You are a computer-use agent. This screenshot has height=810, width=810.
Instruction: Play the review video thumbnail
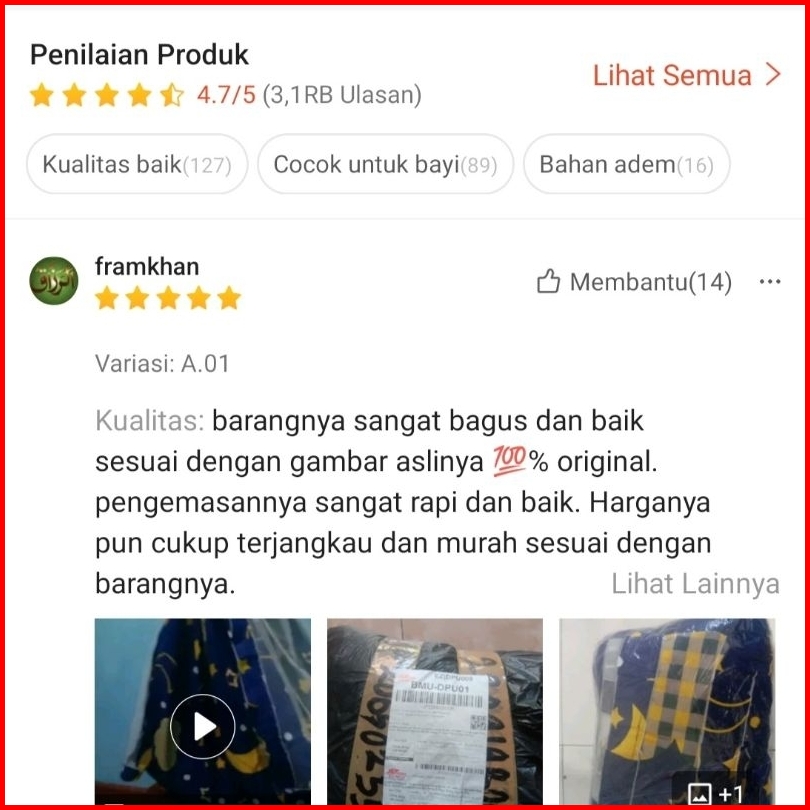point(202,725)
